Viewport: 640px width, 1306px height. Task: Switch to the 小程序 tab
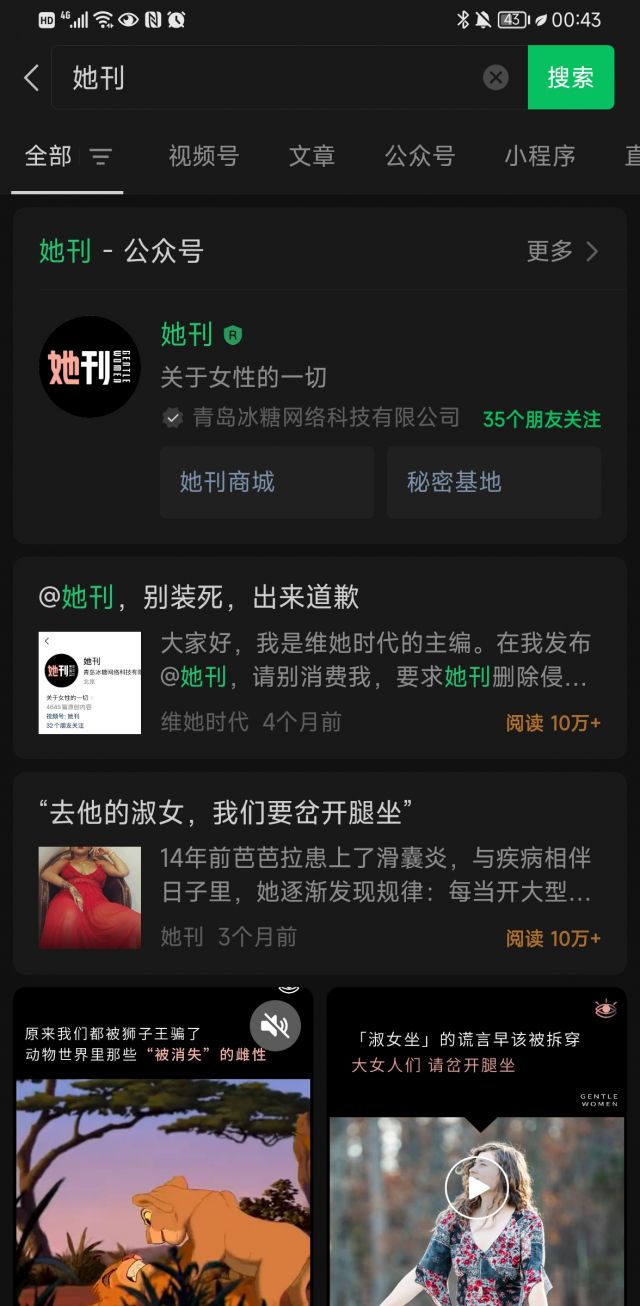pos(539,156)
